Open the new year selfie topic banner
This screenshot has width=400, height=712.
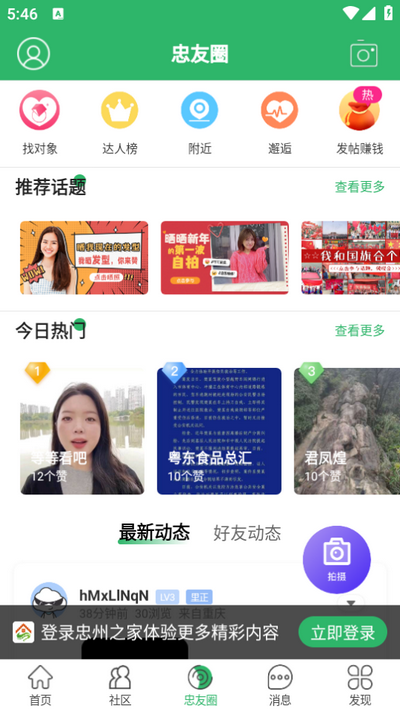click(225, 257)
